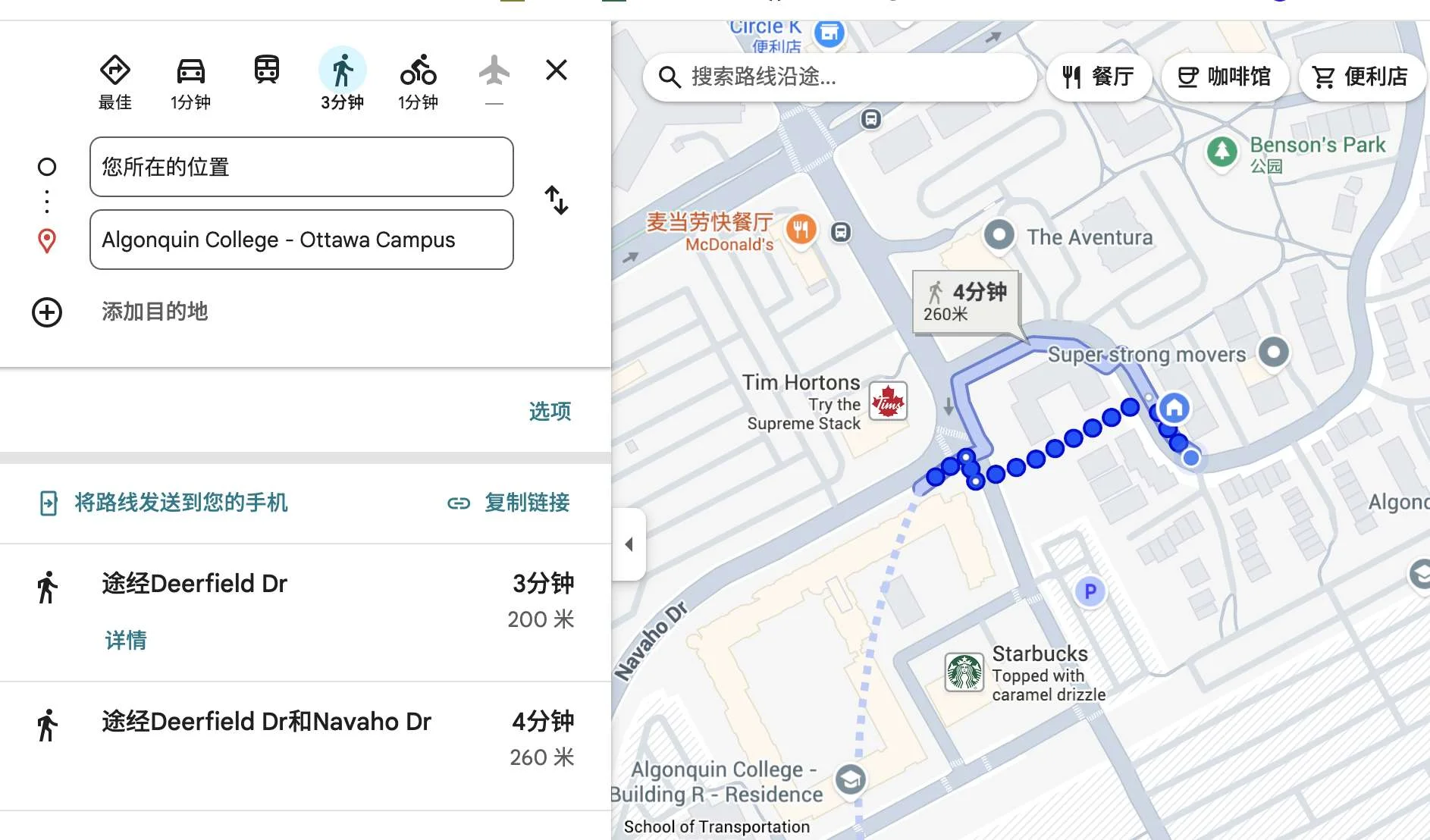The image size is (1430, 840).
Task: Collapse the side panel
Action: pos(629,544)
